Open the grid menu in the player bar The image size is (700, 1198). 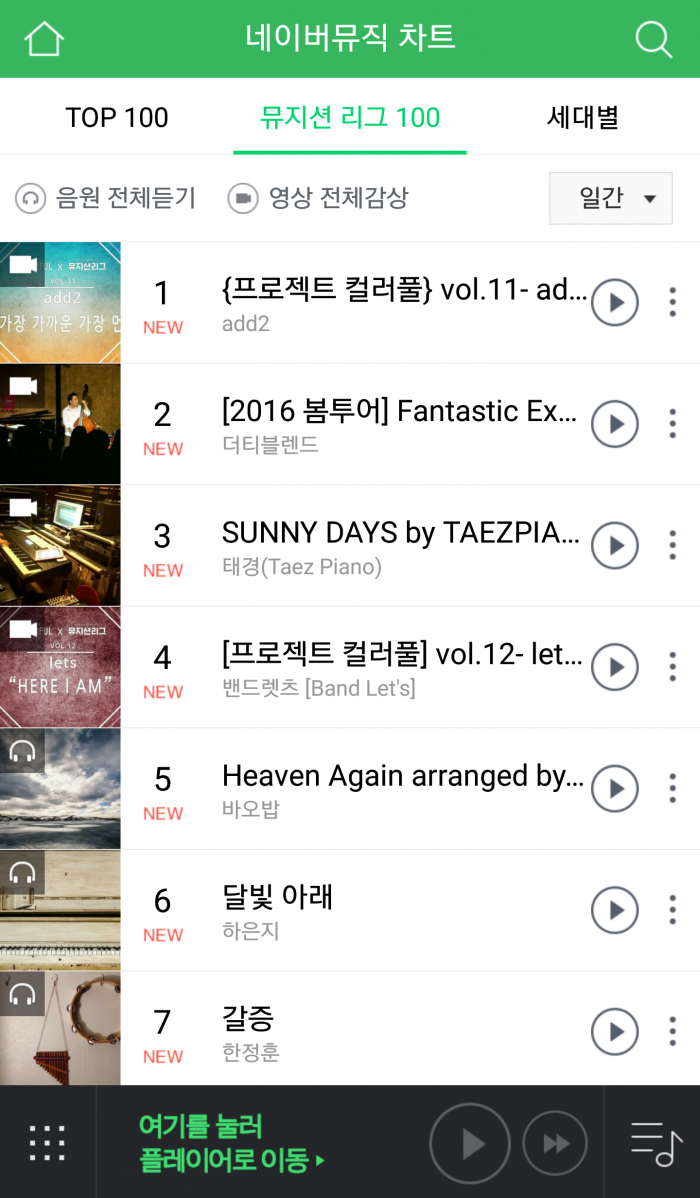[x=47, y=1142]
